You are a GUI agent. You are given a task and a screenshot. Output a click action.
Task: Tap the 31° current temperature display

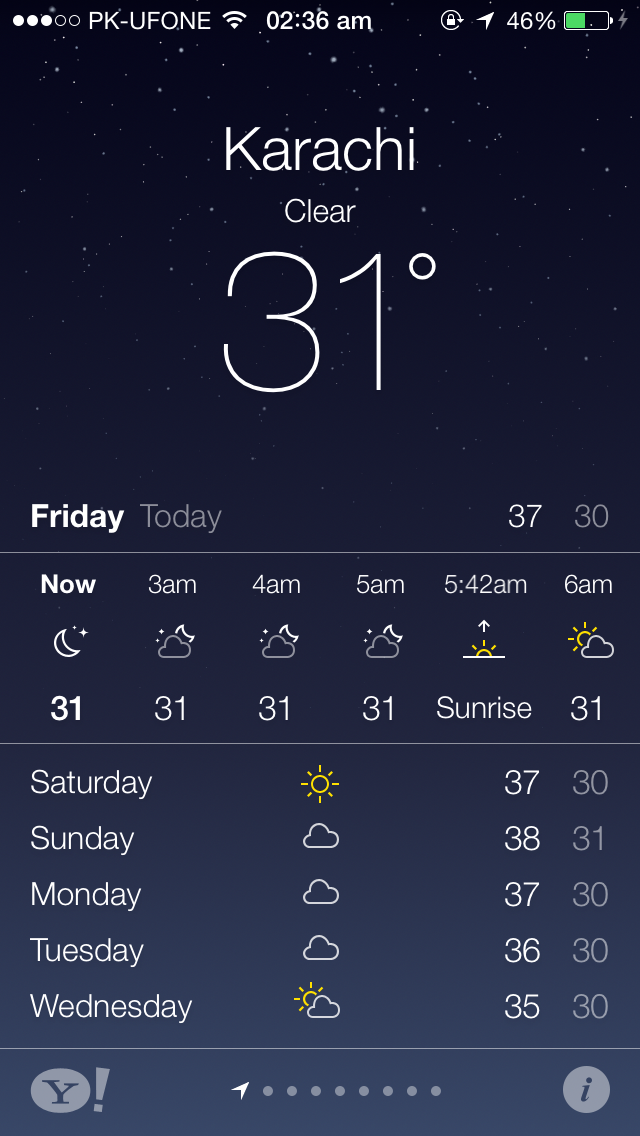pyautogui.click(x=330, y=321)
